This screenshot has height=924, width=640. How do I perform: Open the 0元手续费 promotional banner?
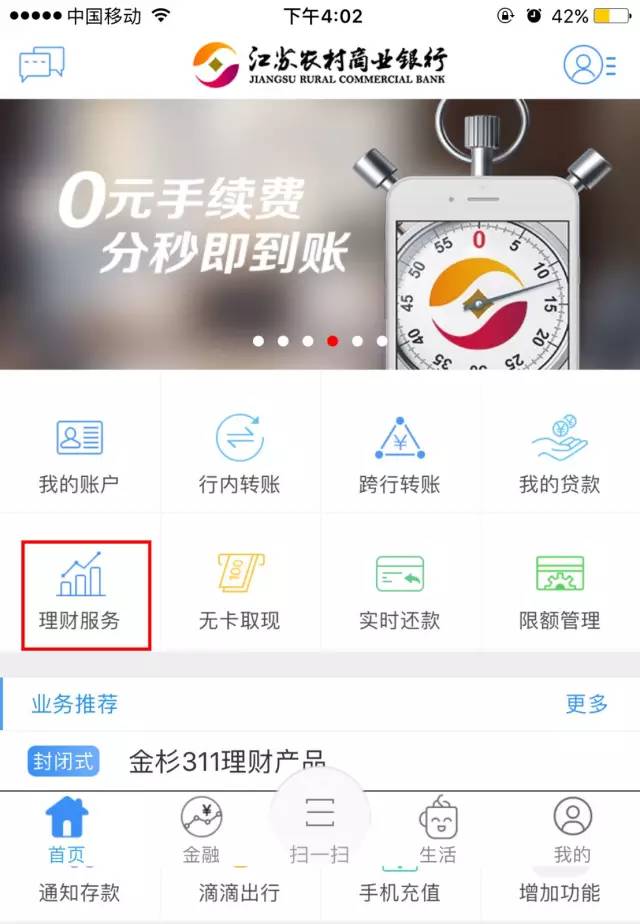point(320,235)
